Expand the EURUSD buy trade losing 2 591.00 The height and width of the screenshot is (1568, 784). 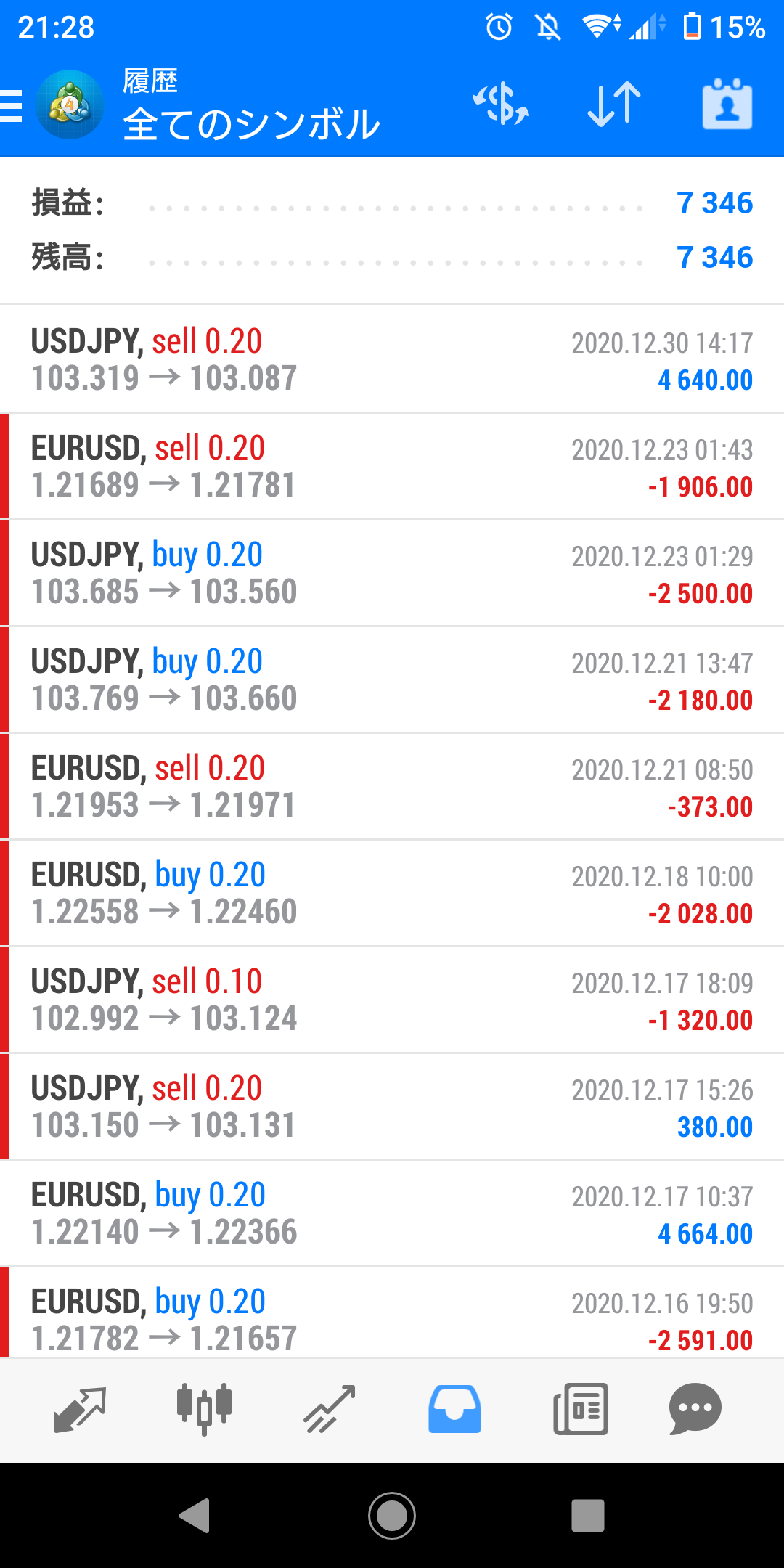392,1312
